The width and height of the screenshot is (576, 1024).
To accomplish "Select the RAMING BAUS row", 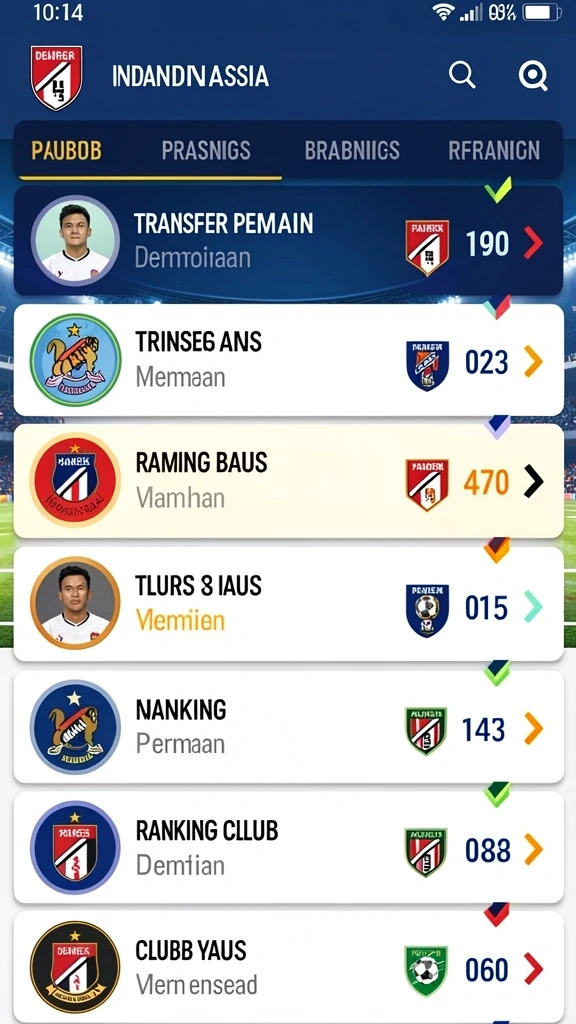I will click(x=288, y=481).
